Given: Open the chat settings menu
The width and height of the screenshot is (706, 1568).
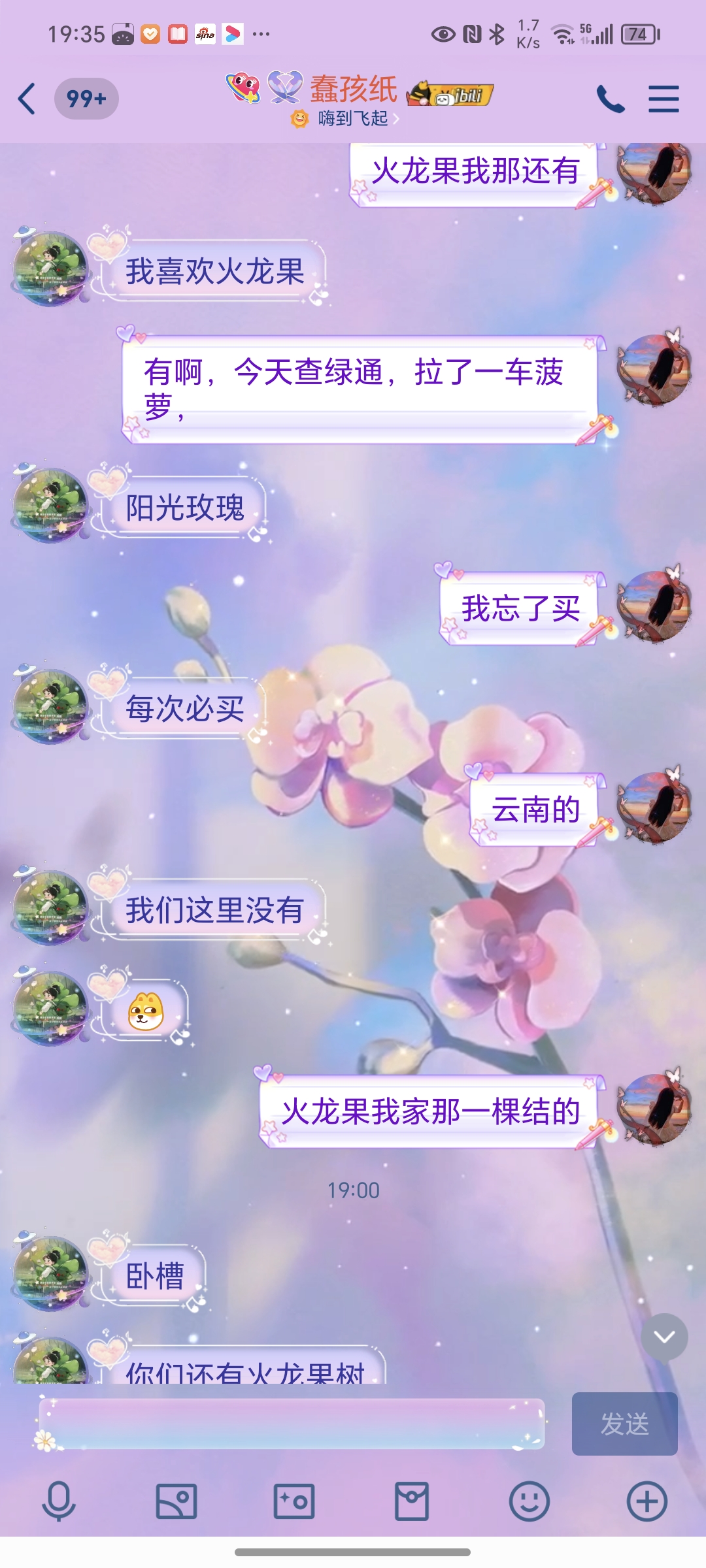Looking at the screenshot, I should 664,99.
